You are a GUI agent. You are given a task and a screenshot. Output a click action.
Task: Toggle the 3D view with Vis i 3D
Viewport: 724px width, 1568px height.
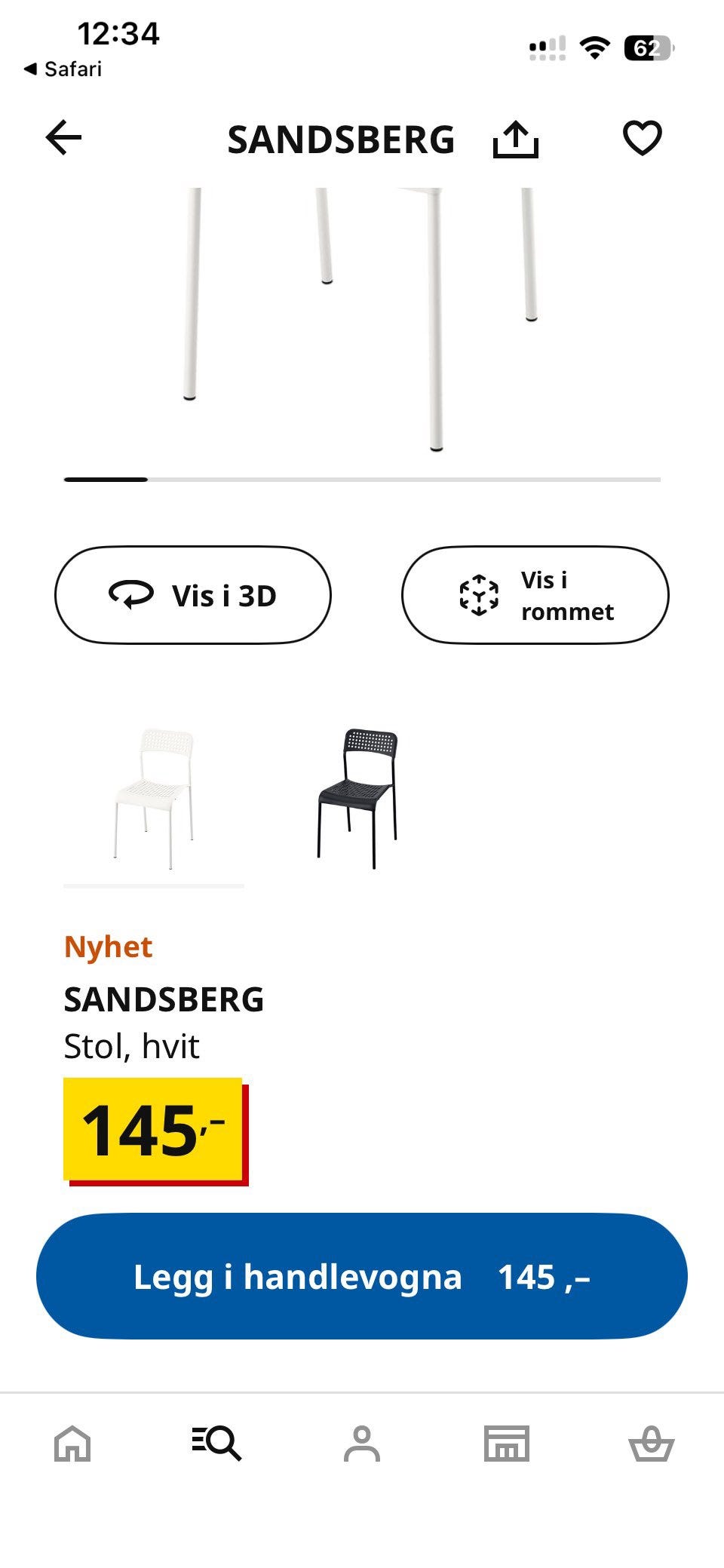193,595
